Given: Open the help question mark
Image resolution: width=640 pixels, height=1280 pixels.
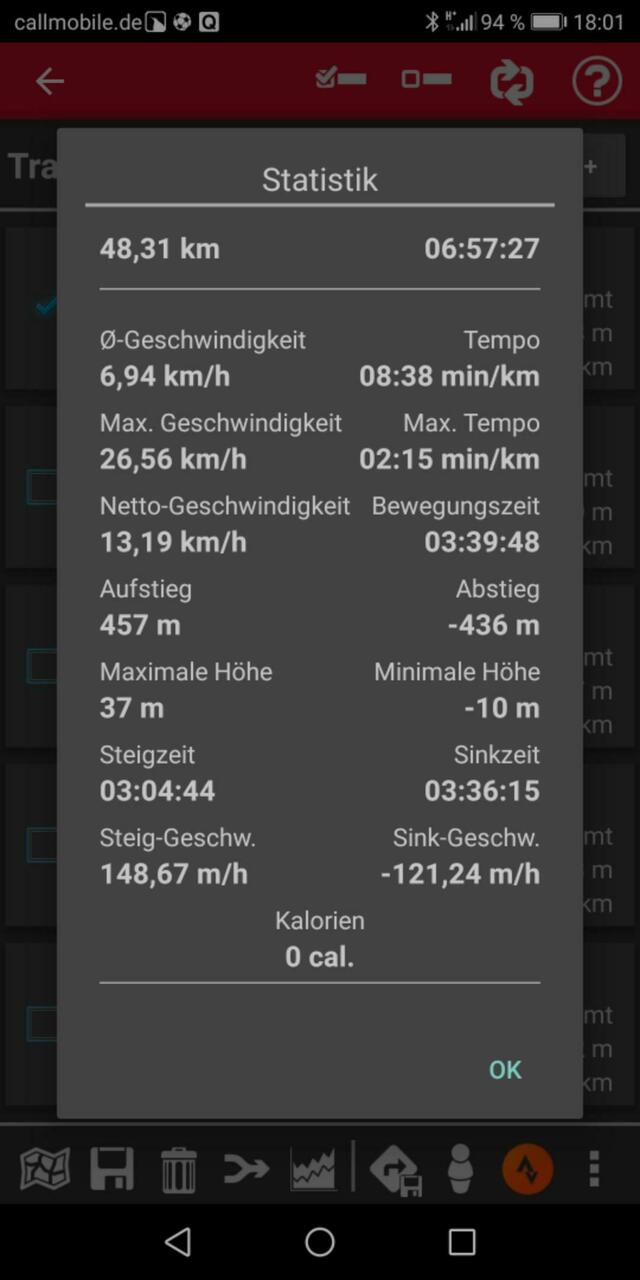Looking at the screenshot, I should point(596,82).
